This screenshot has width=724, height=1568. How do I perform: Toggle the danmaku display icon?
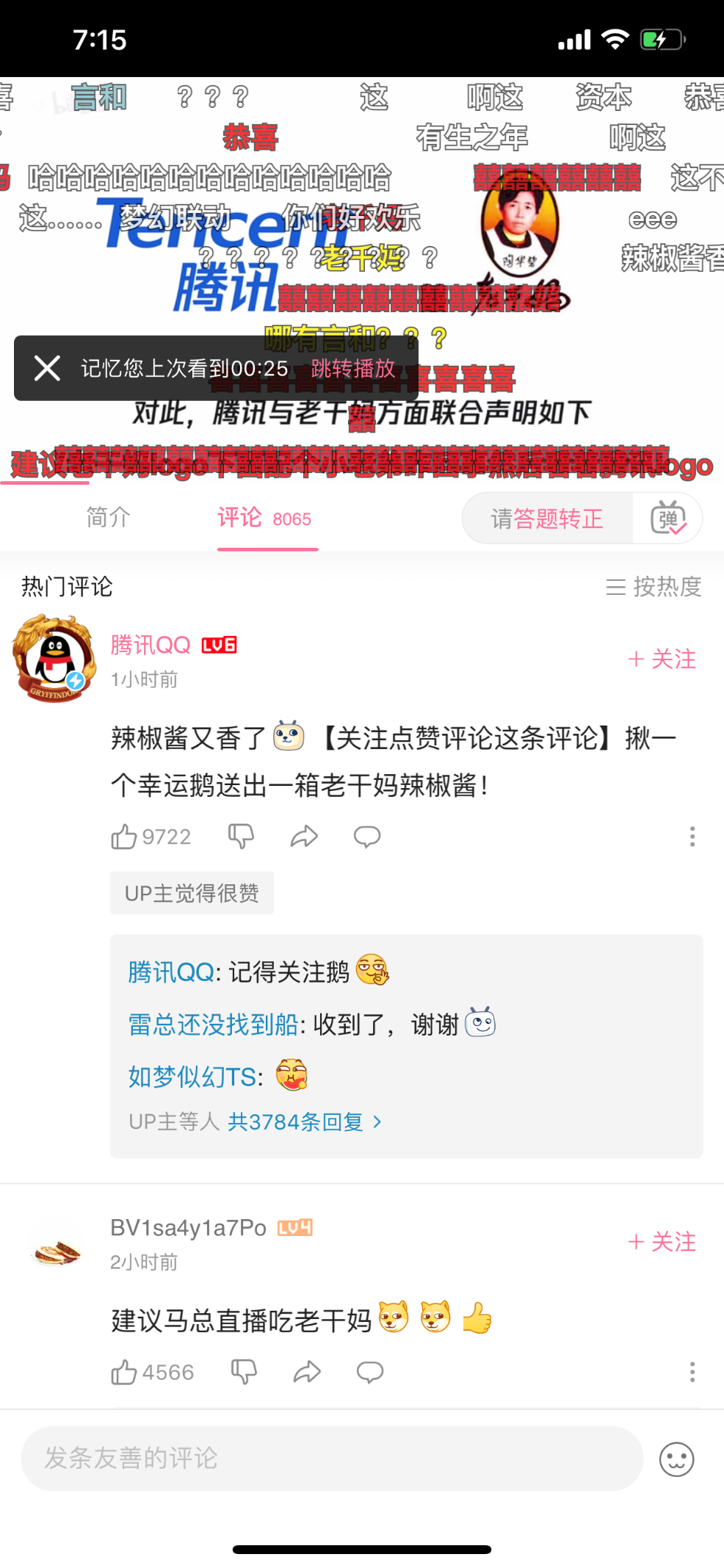point(668,519)
